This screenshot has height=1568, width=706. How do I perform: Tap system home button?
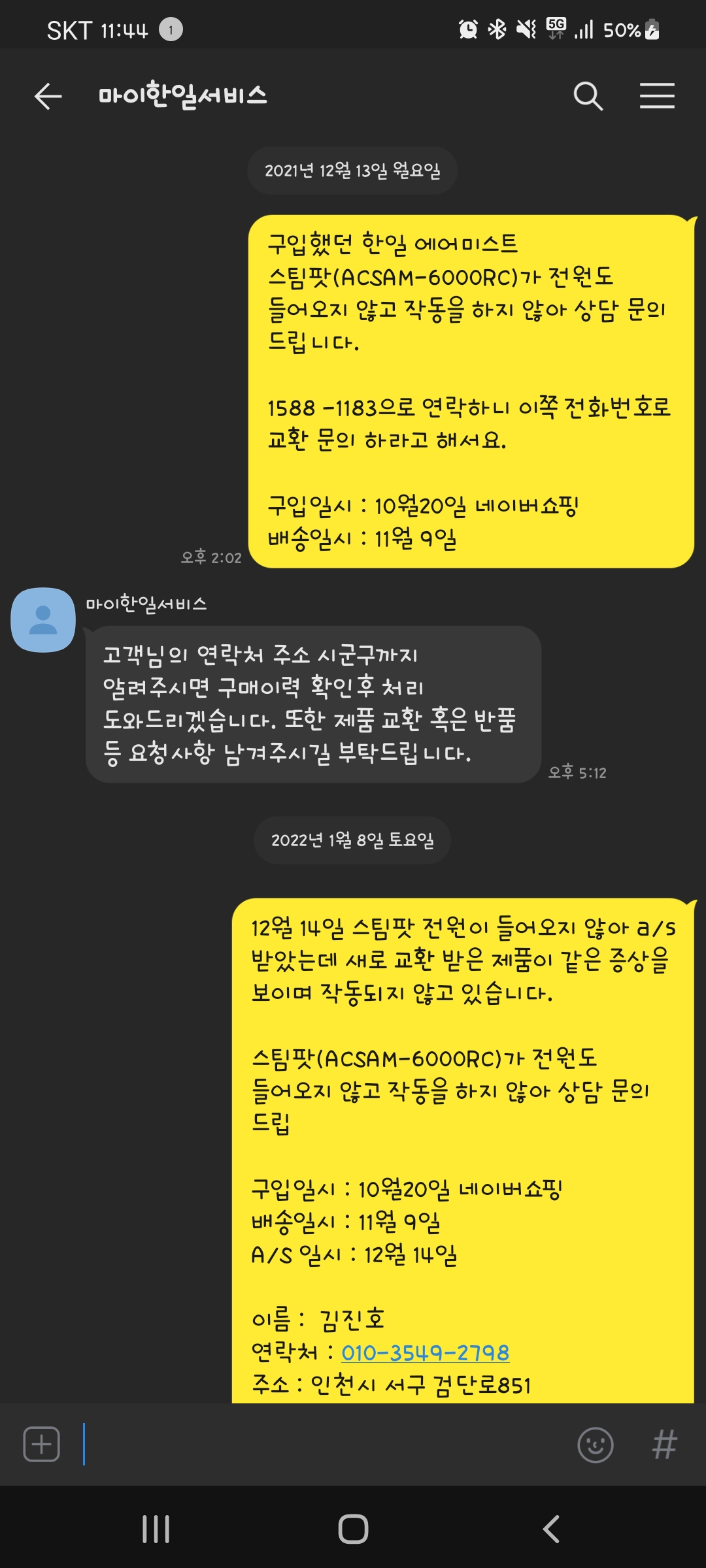(353, 1529)
